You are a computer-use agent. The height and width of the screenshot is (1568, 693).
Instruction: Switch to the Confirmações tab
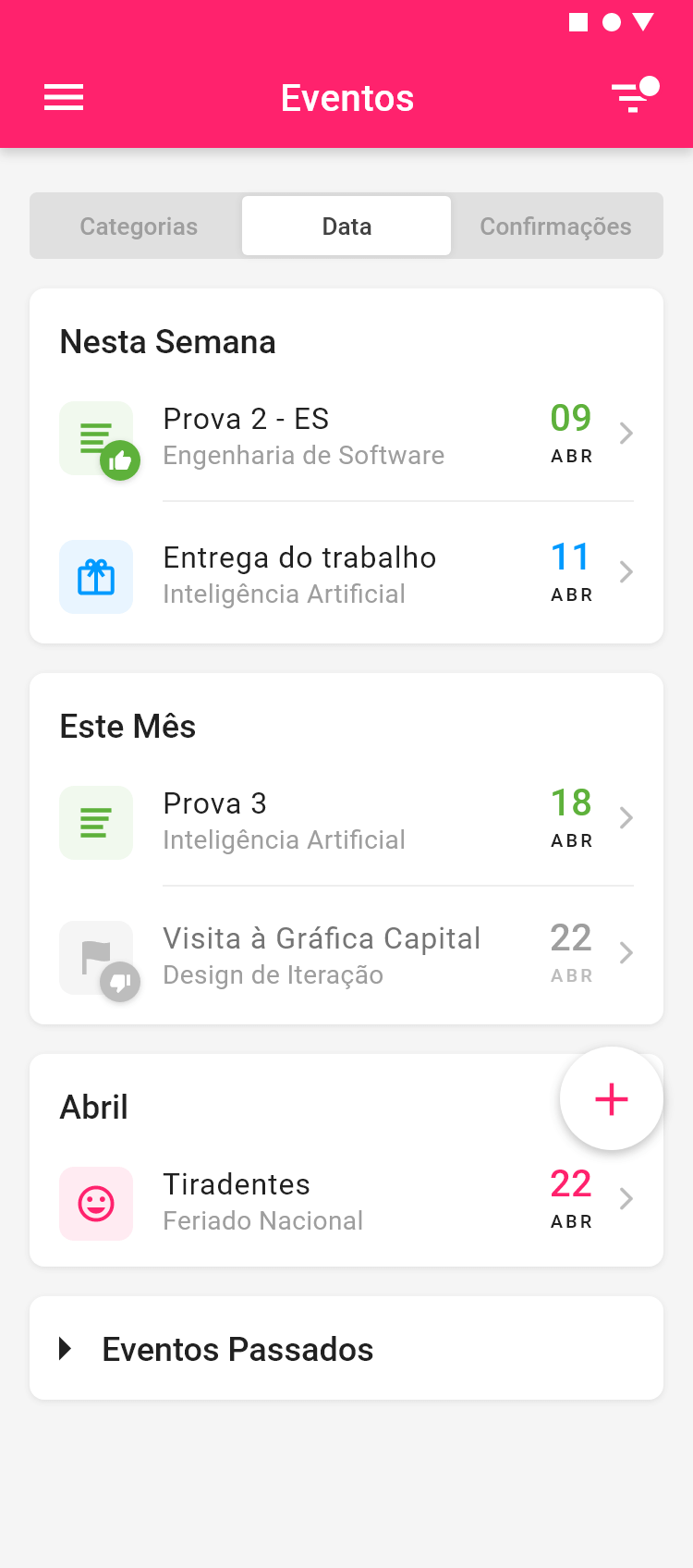point(555,226)
